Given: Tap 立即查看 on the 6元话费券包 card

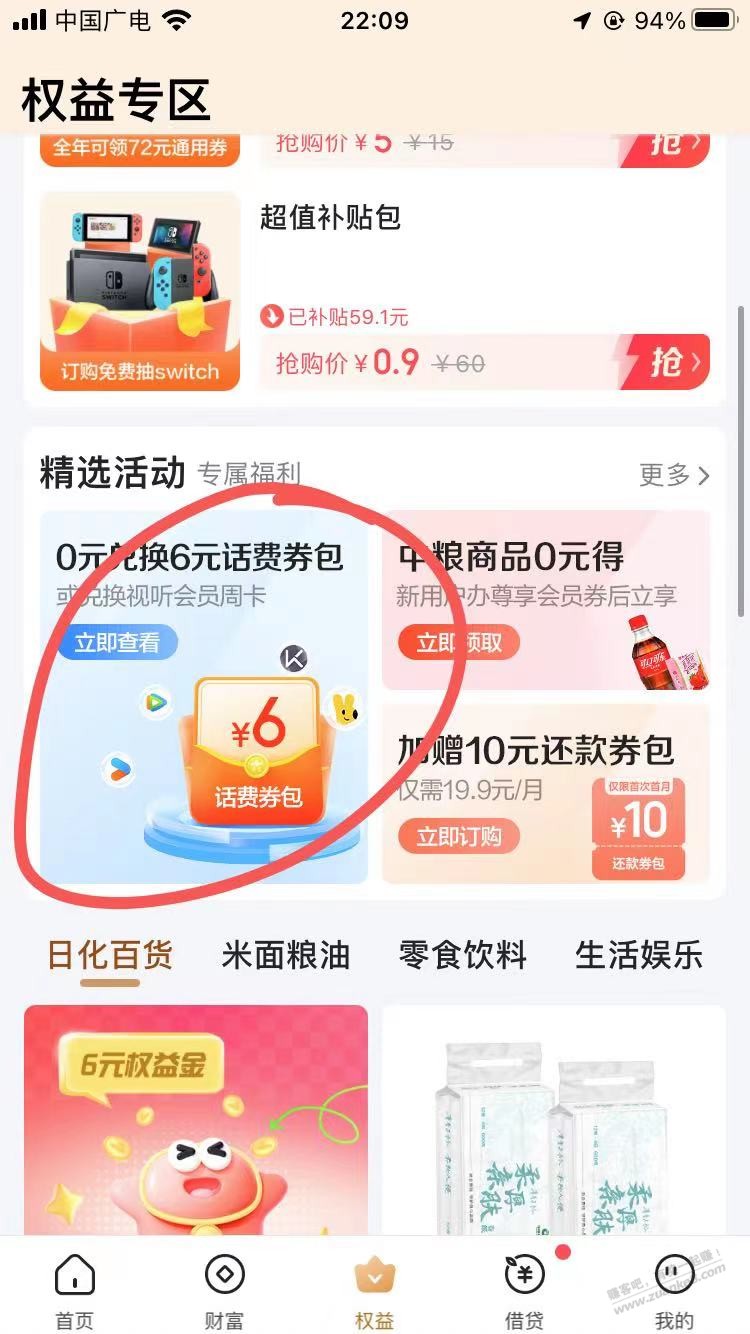Looking at the screenshot, I should point(117,643).
